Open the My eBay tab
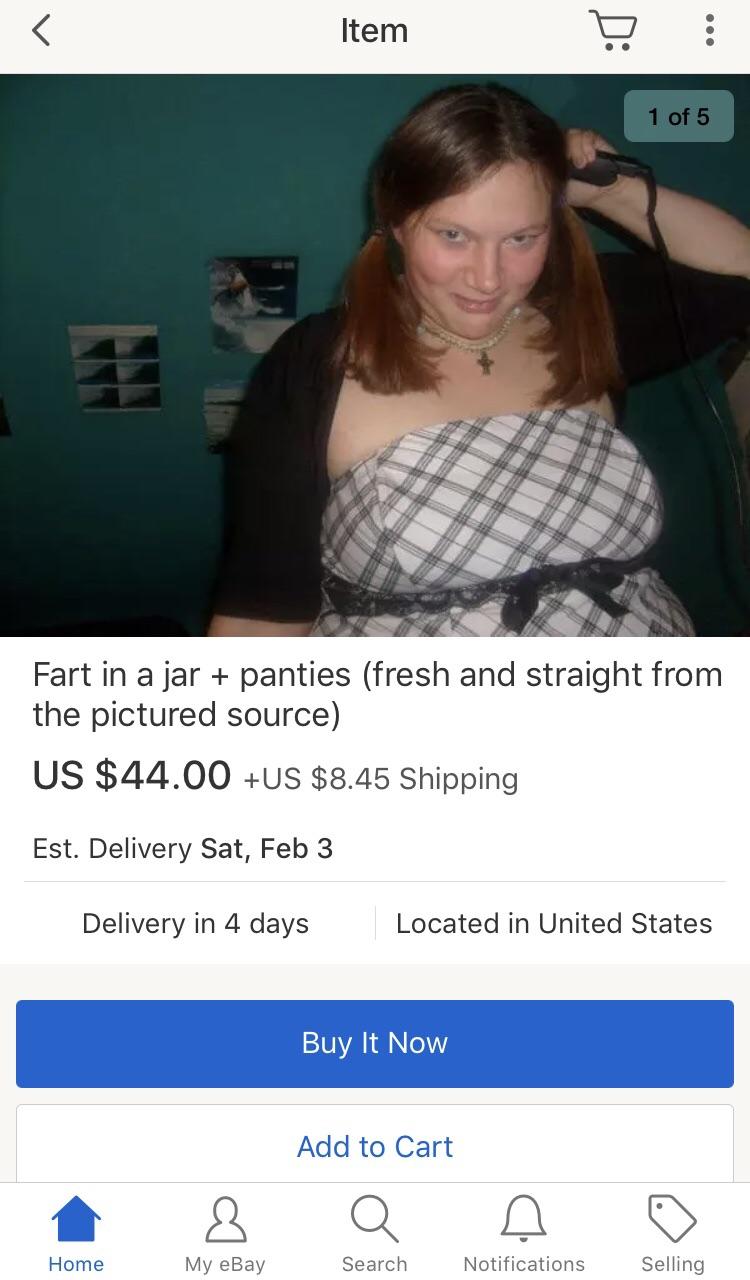 click(225, 1235)
